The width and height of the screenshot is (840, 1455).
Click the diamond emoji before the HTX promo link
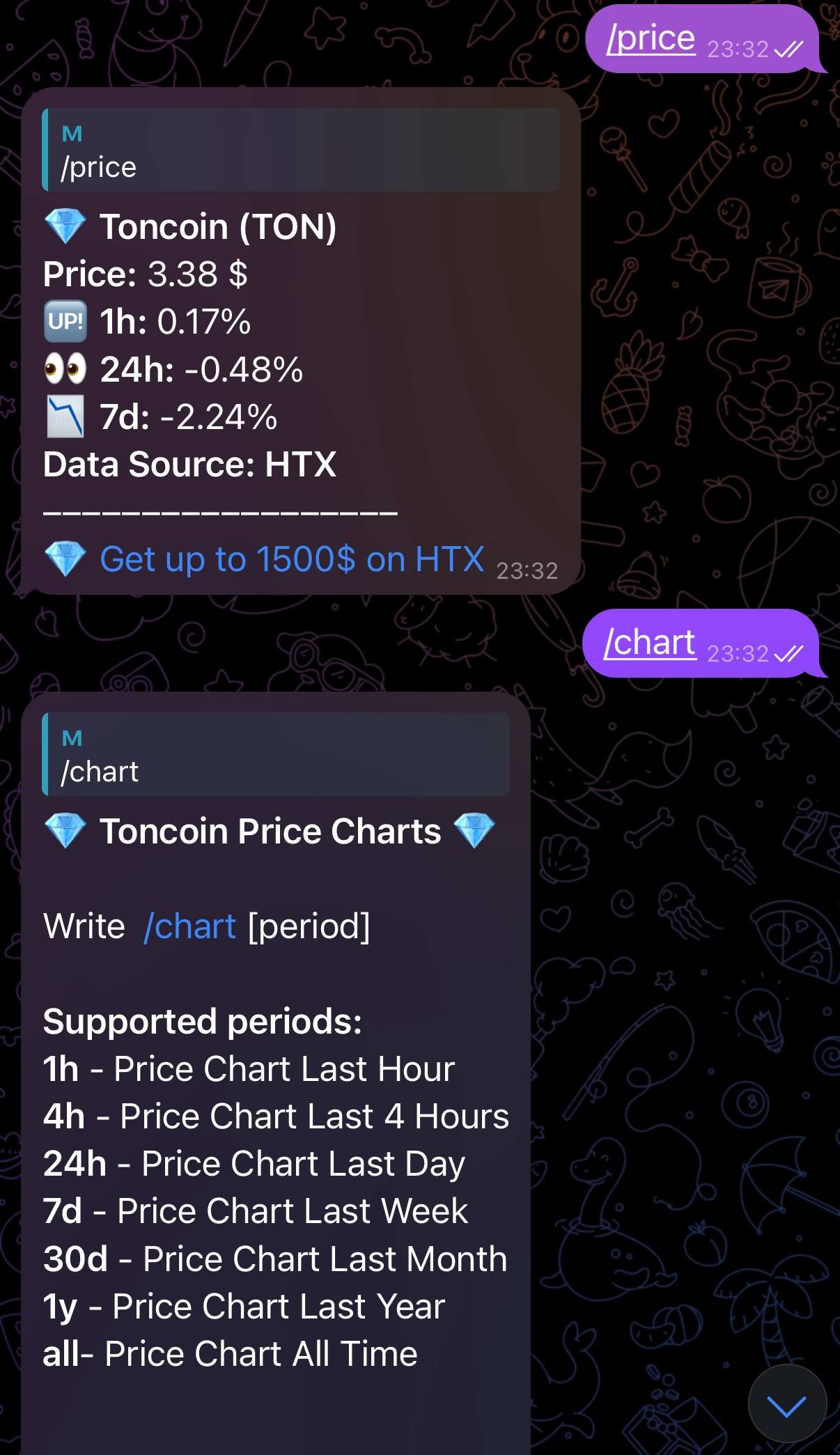click(x=64, y=558)
